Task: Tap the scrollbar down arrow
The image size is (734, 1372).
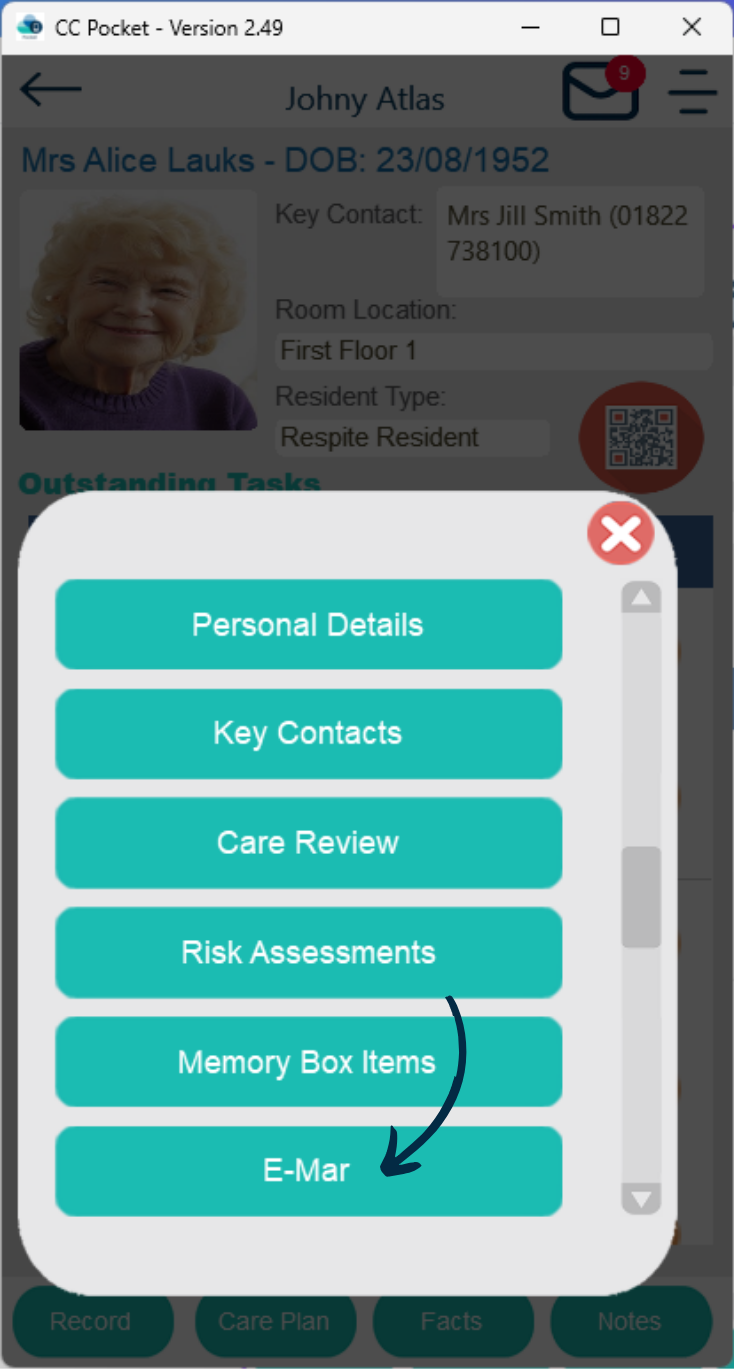Action: coord(641,1197)
